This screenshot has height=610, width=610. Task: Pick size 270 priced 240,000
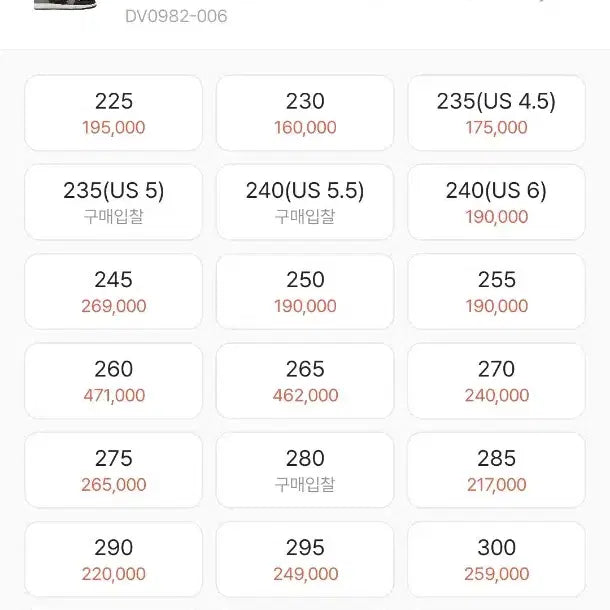pos(496,381)
